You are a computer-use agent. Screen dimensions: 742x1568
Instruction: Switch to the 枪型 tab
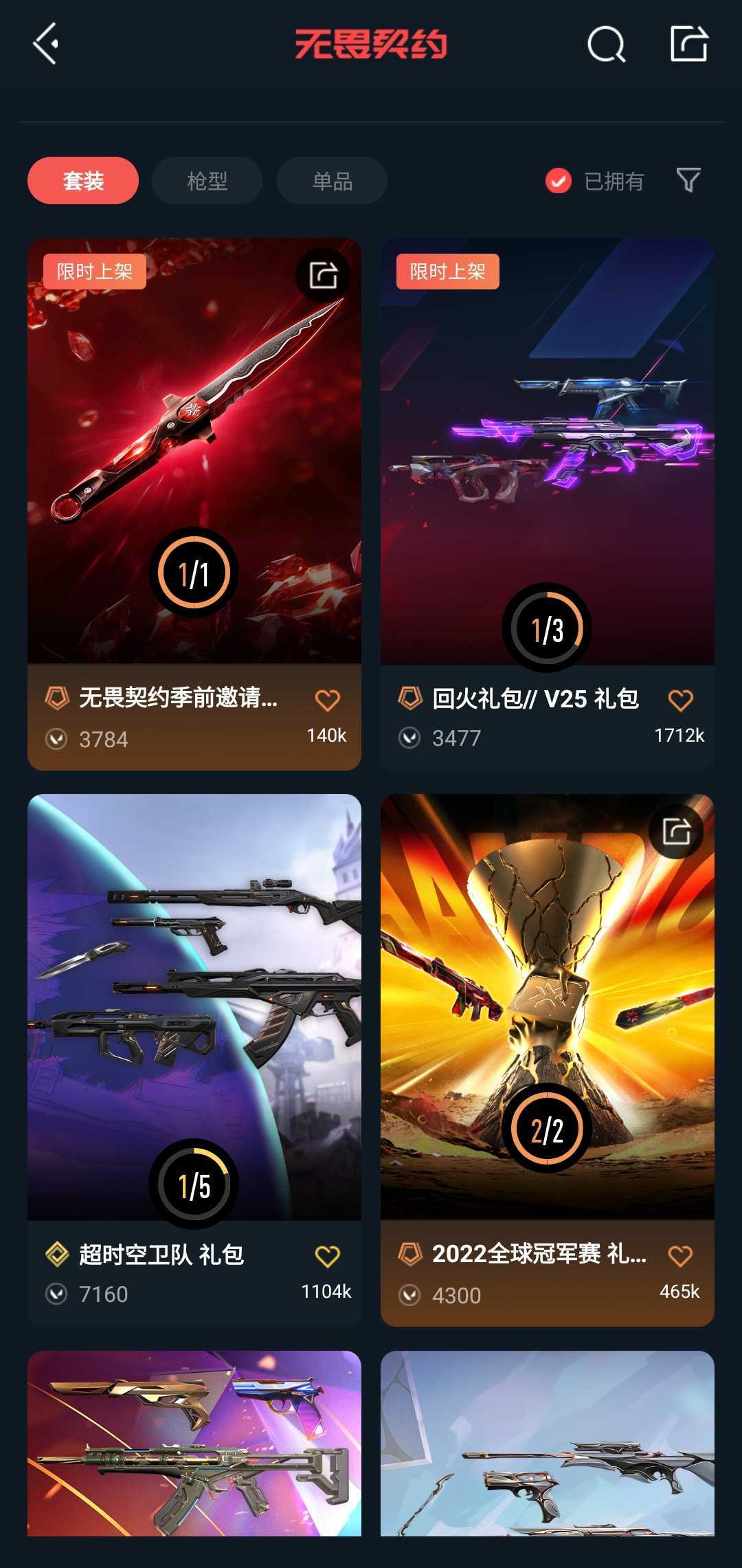pos(207,181)
